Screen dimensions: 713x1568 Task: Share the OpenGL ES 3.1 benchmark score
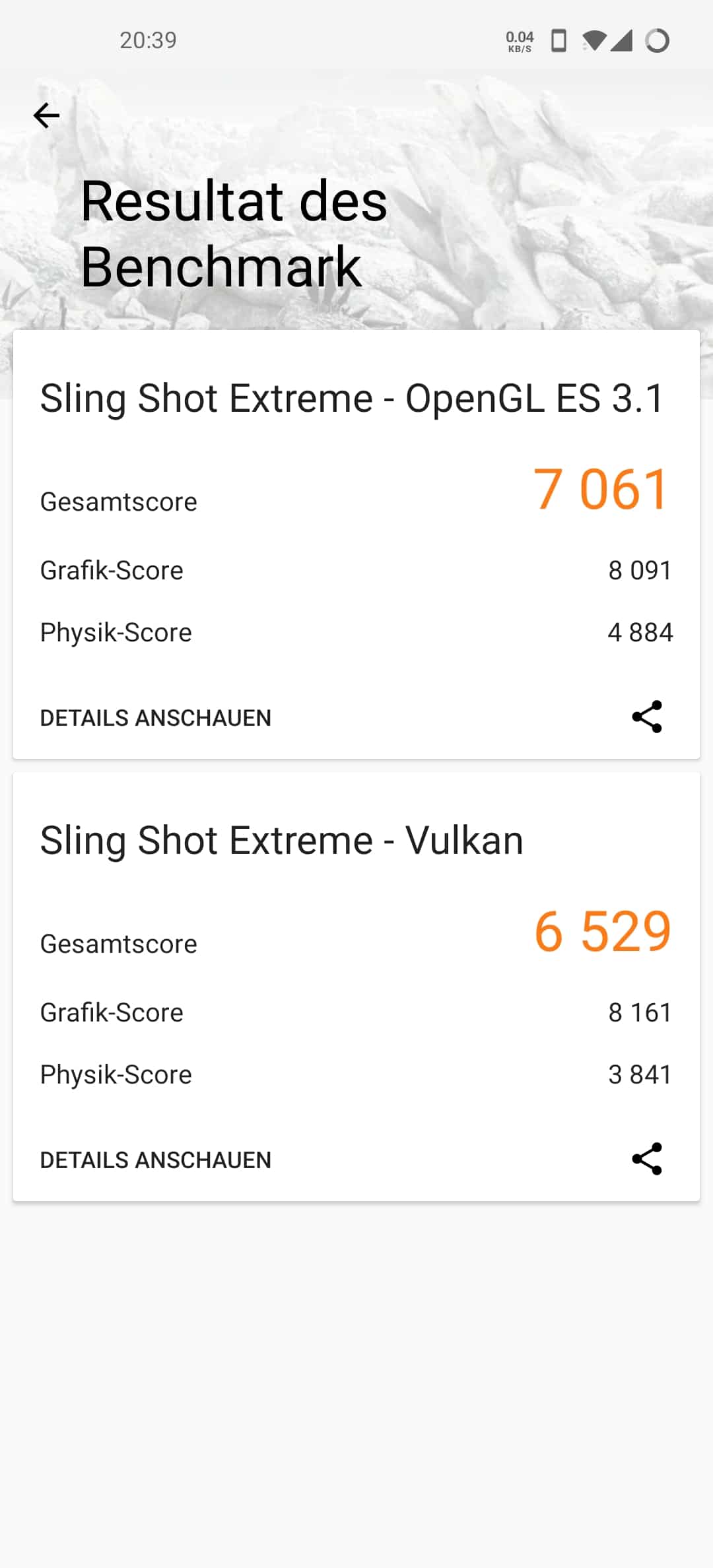click(x=647, y=717)
